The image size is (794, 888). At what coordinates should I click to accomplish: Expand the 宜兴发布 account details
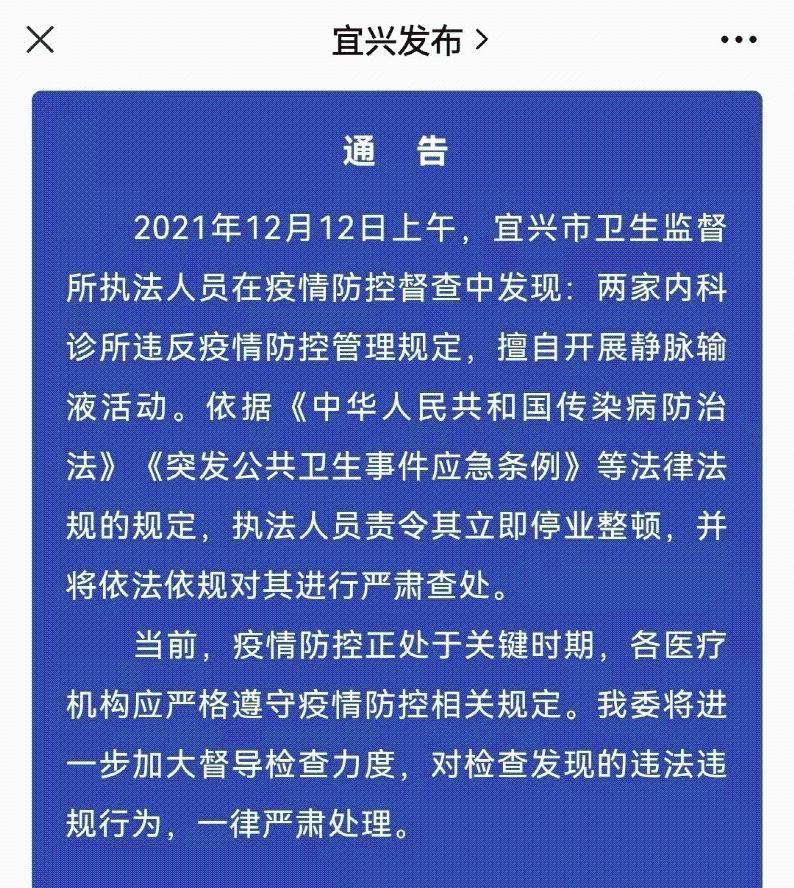(x=451, y=40)
